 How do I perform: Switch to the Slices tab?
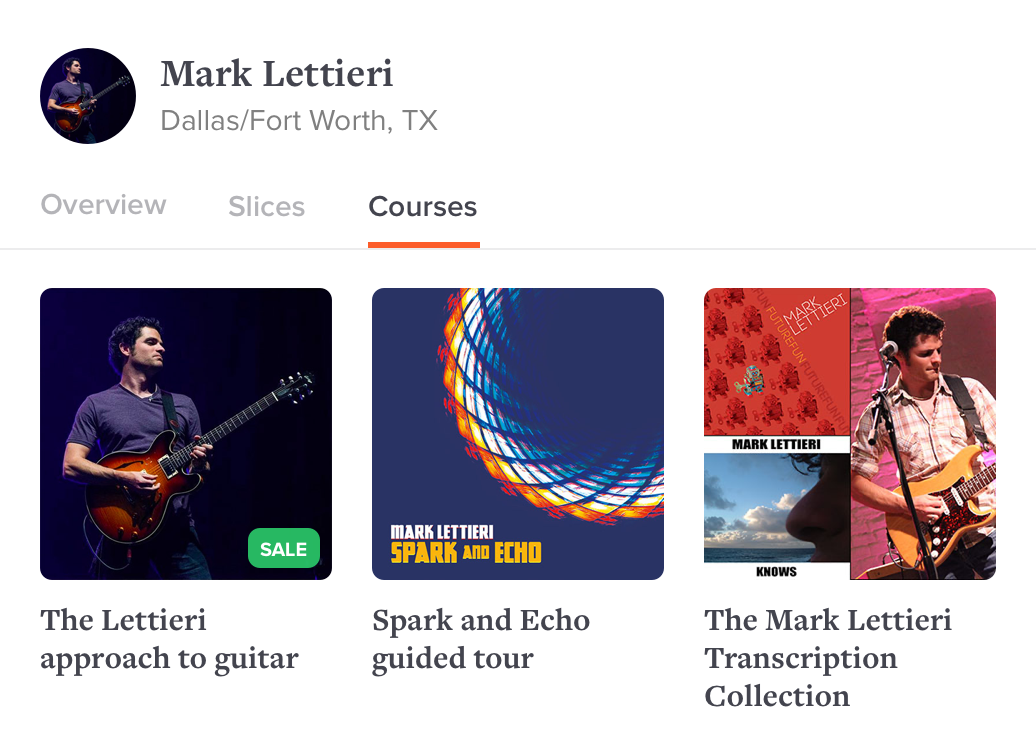point(266,207)
